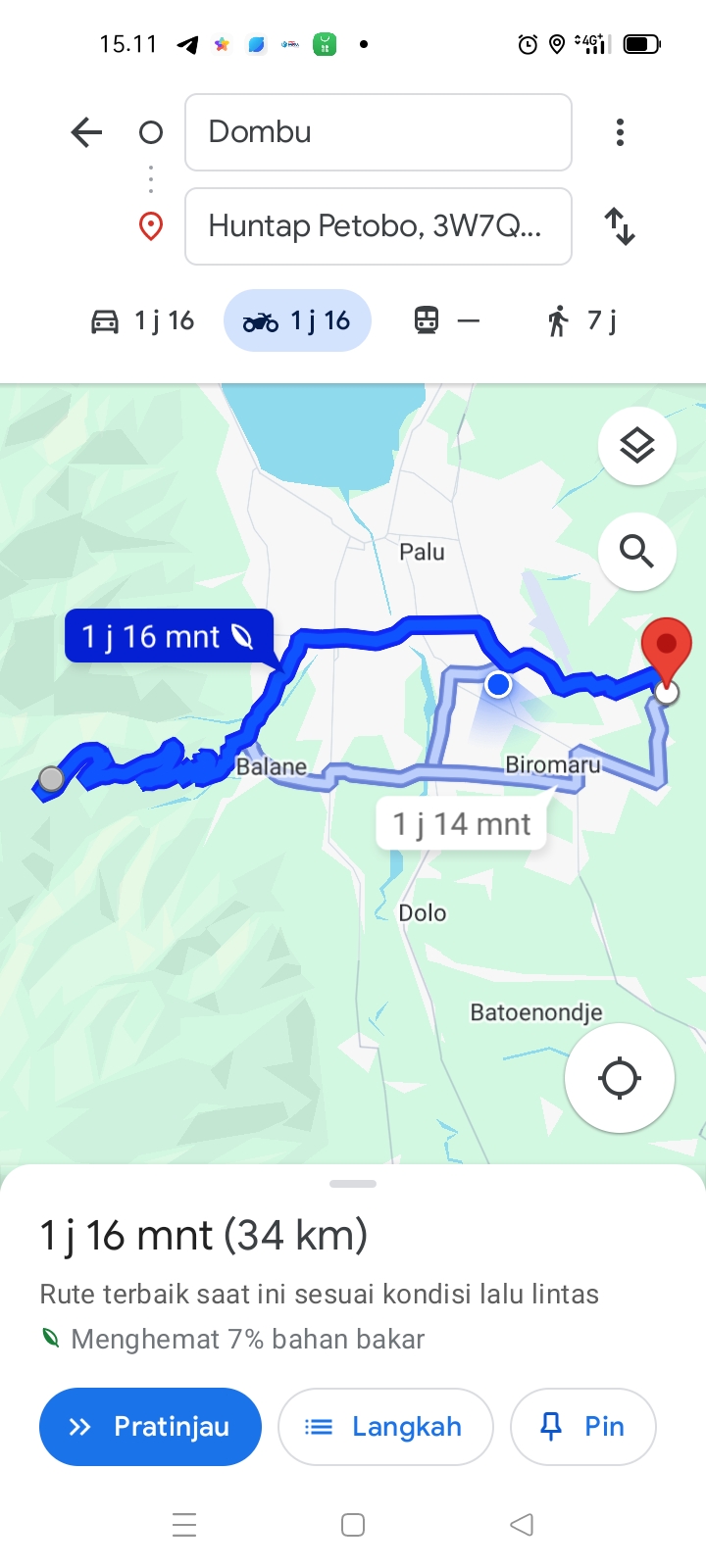Viewport: 706px width, 1568px height.
Task: Edit the starting point field Dombu
Action: pos(378,132)
